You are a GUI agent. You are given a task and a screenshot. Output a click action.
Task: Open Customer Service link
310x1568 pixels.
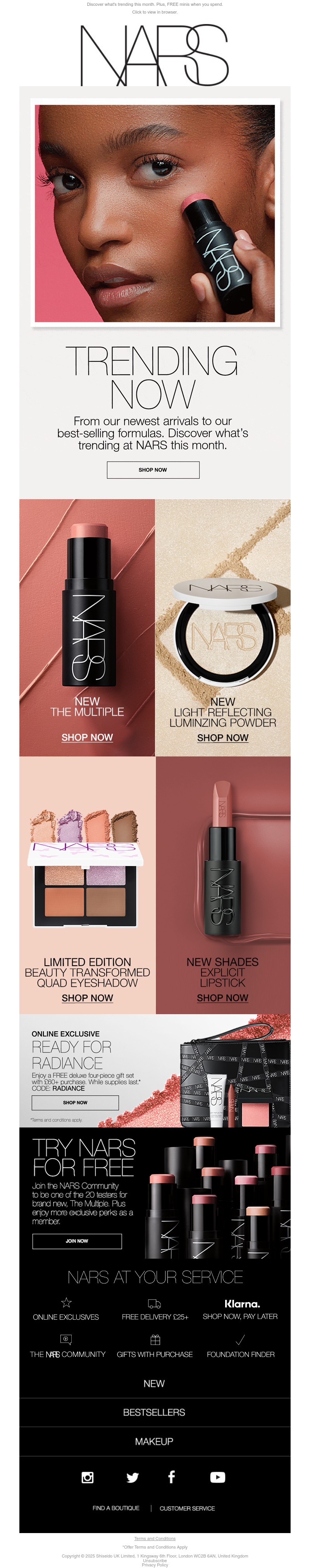(187, 1508)
